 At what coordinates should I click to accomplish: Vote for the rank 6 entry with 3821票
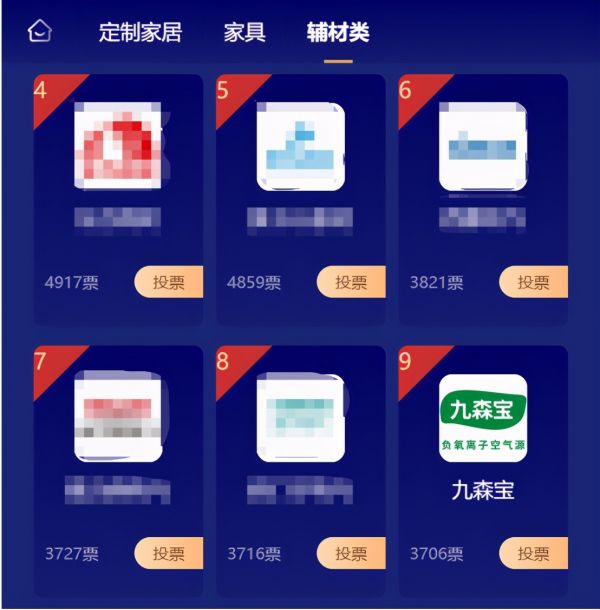(534, 282)
